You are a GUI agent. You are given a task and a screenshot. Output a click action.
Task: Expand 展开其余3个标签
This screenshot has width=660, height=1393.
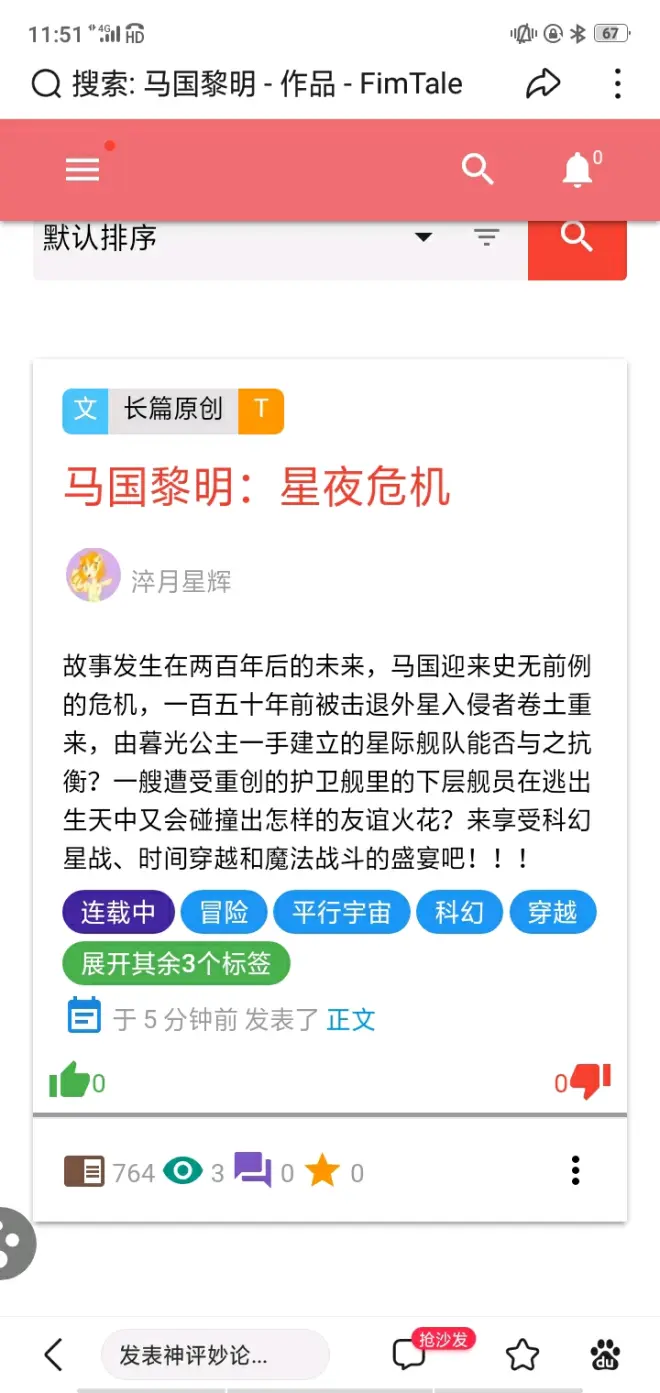click(175, 964)
